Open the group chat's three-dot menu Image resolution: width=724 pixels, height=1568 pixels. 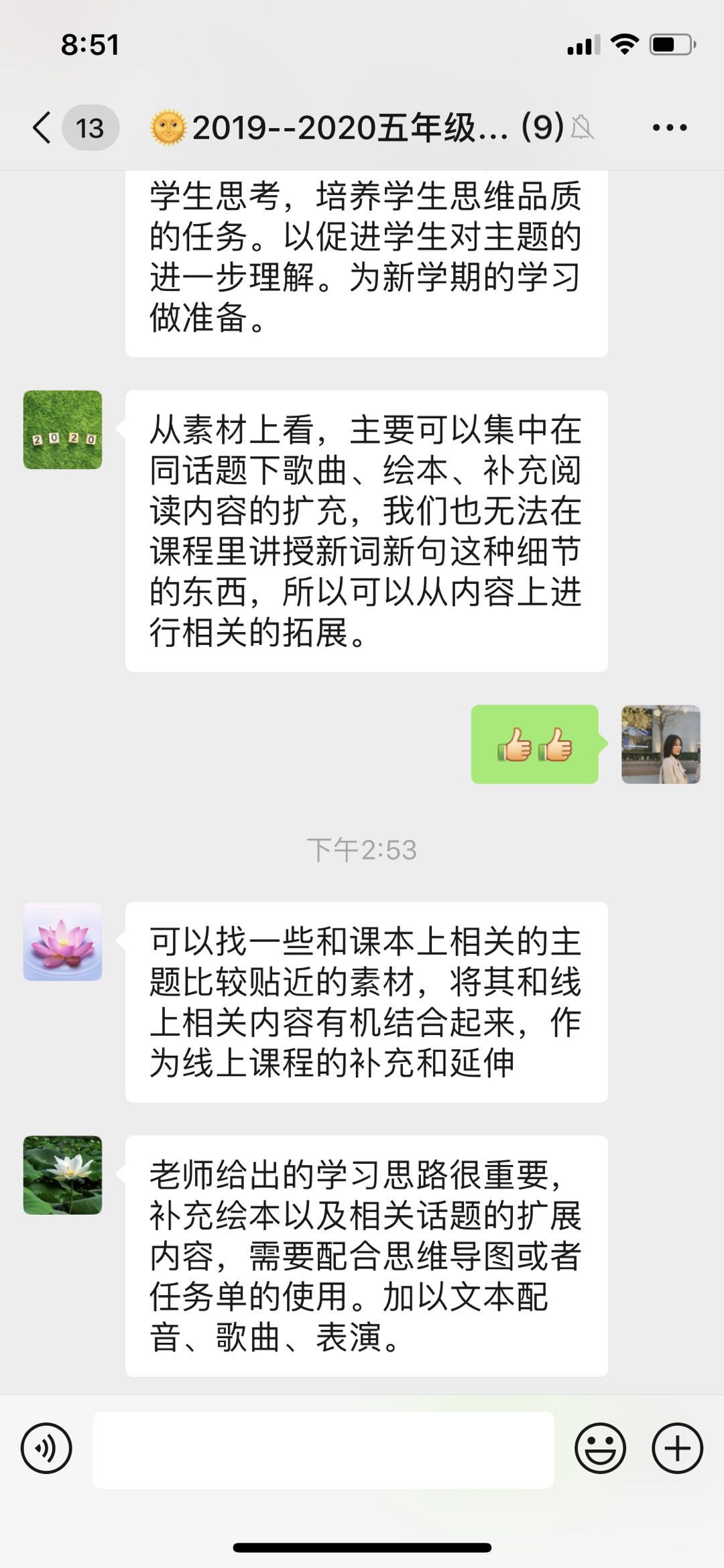point(669,127)
